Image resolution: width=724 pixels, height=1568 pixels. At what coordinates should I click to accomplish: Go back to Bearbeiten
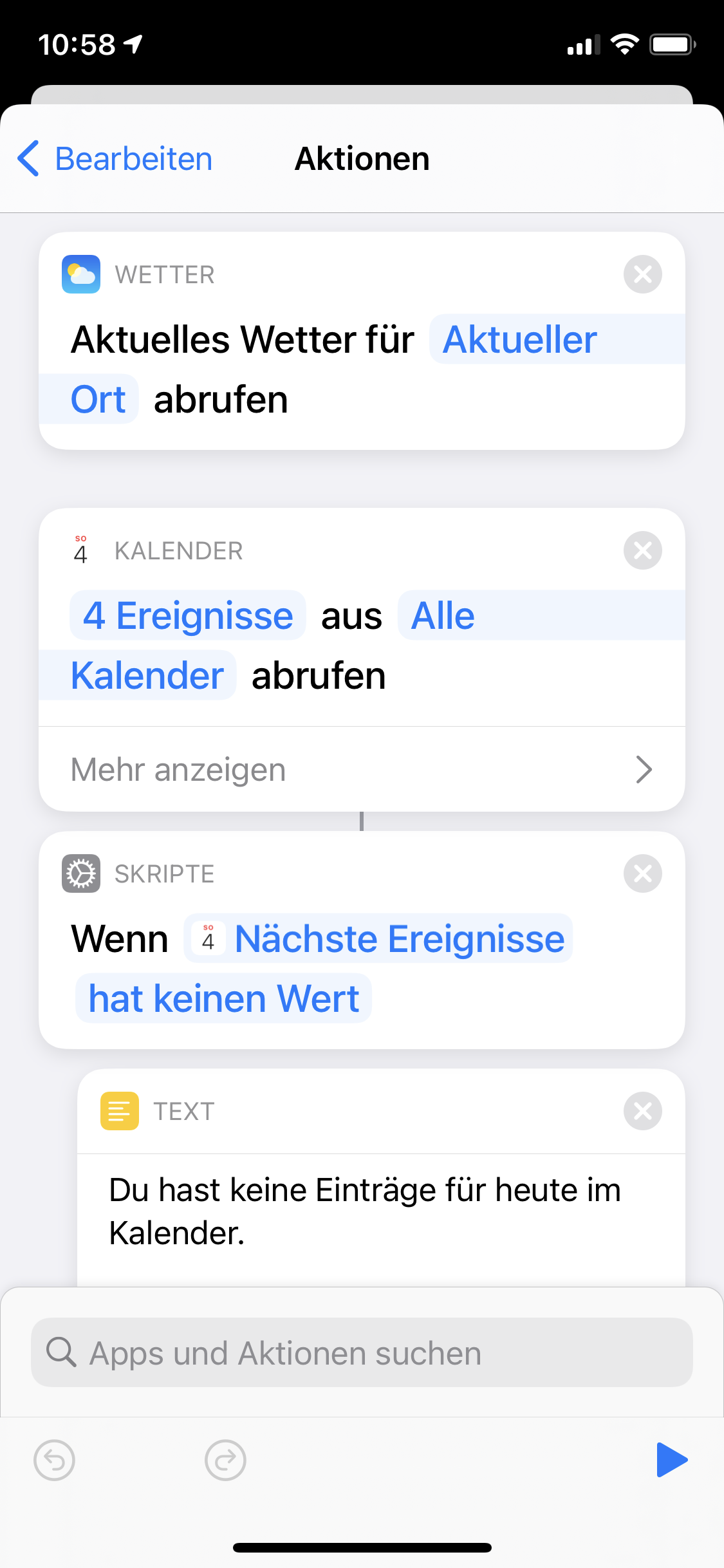click(x=115, y=159)
